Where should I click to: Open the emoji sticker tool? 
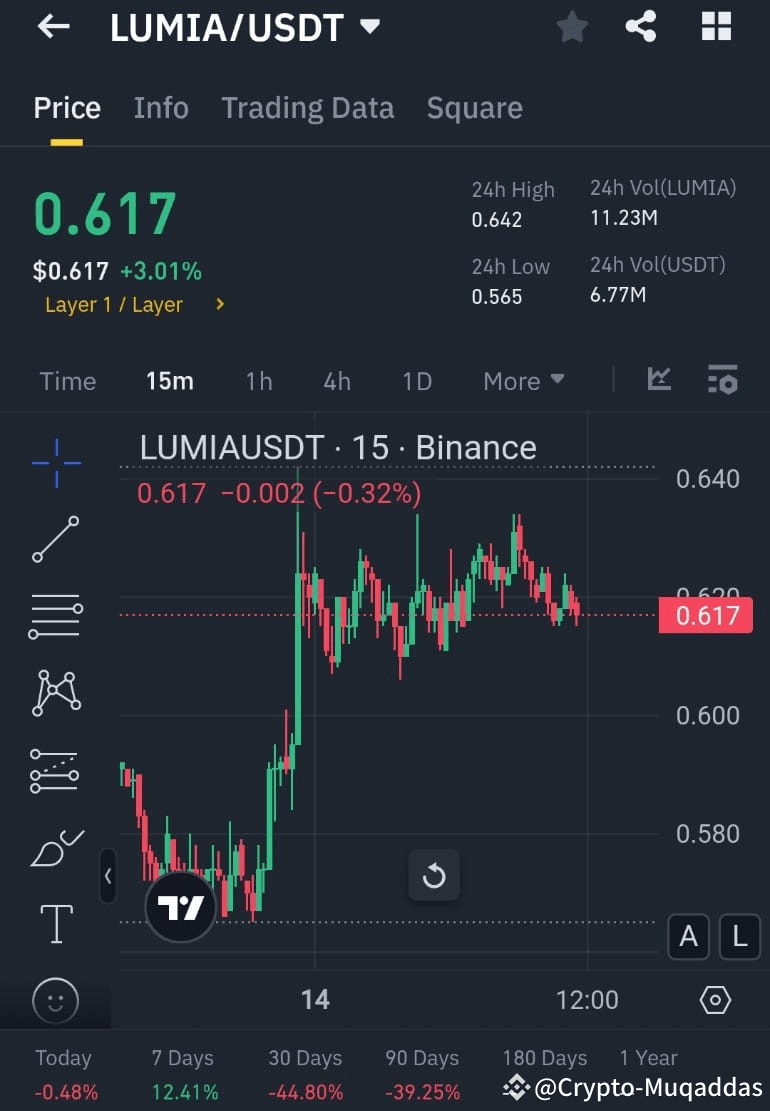[56, 1001]
